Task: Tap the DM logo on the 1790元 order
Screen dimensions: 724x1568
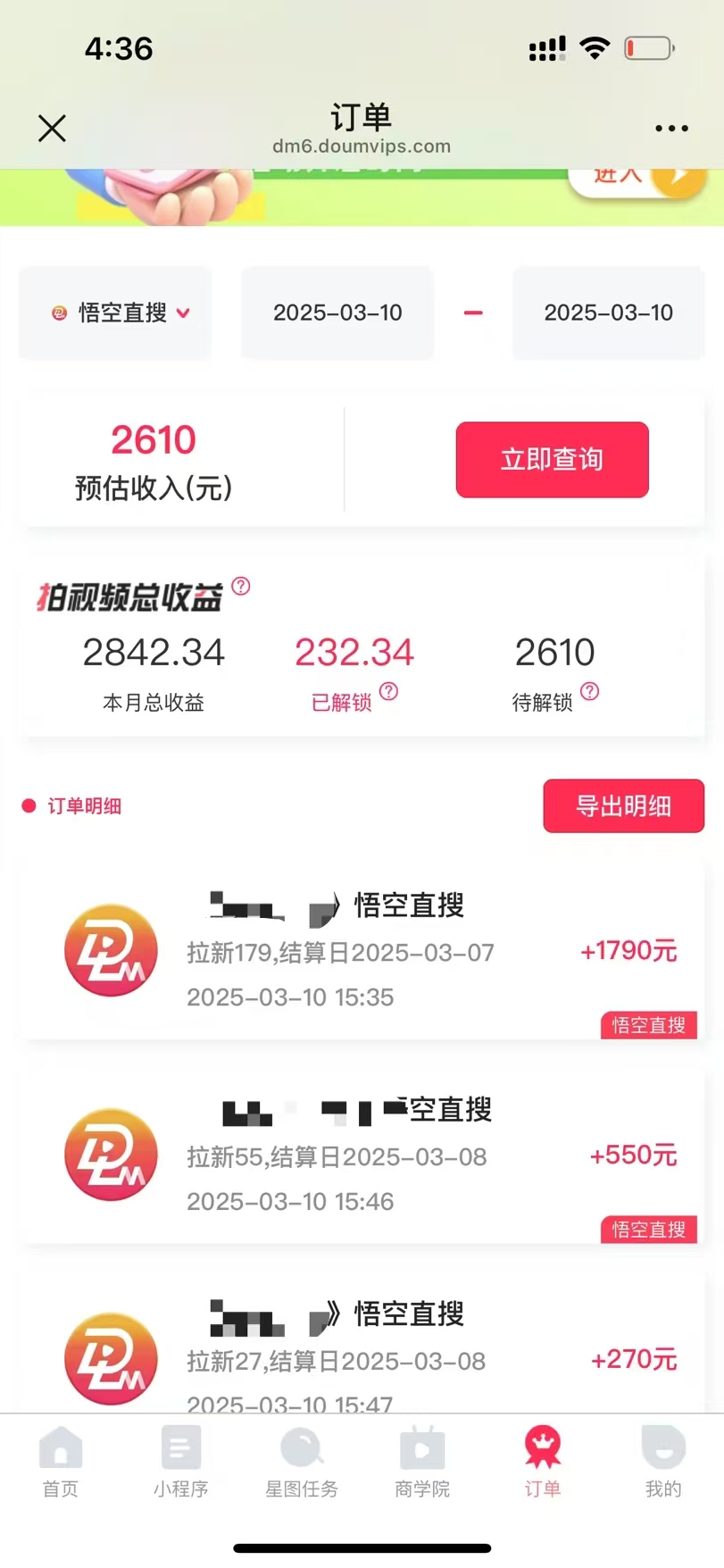Action: coord(110,949)
